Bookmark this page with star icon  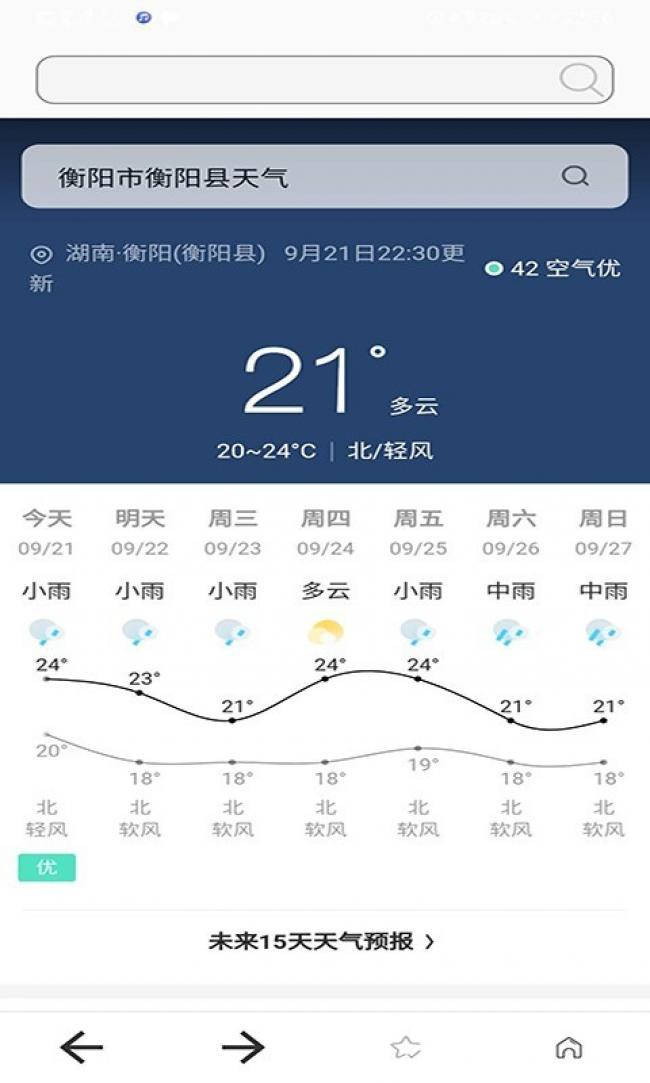click(405, 1047)
